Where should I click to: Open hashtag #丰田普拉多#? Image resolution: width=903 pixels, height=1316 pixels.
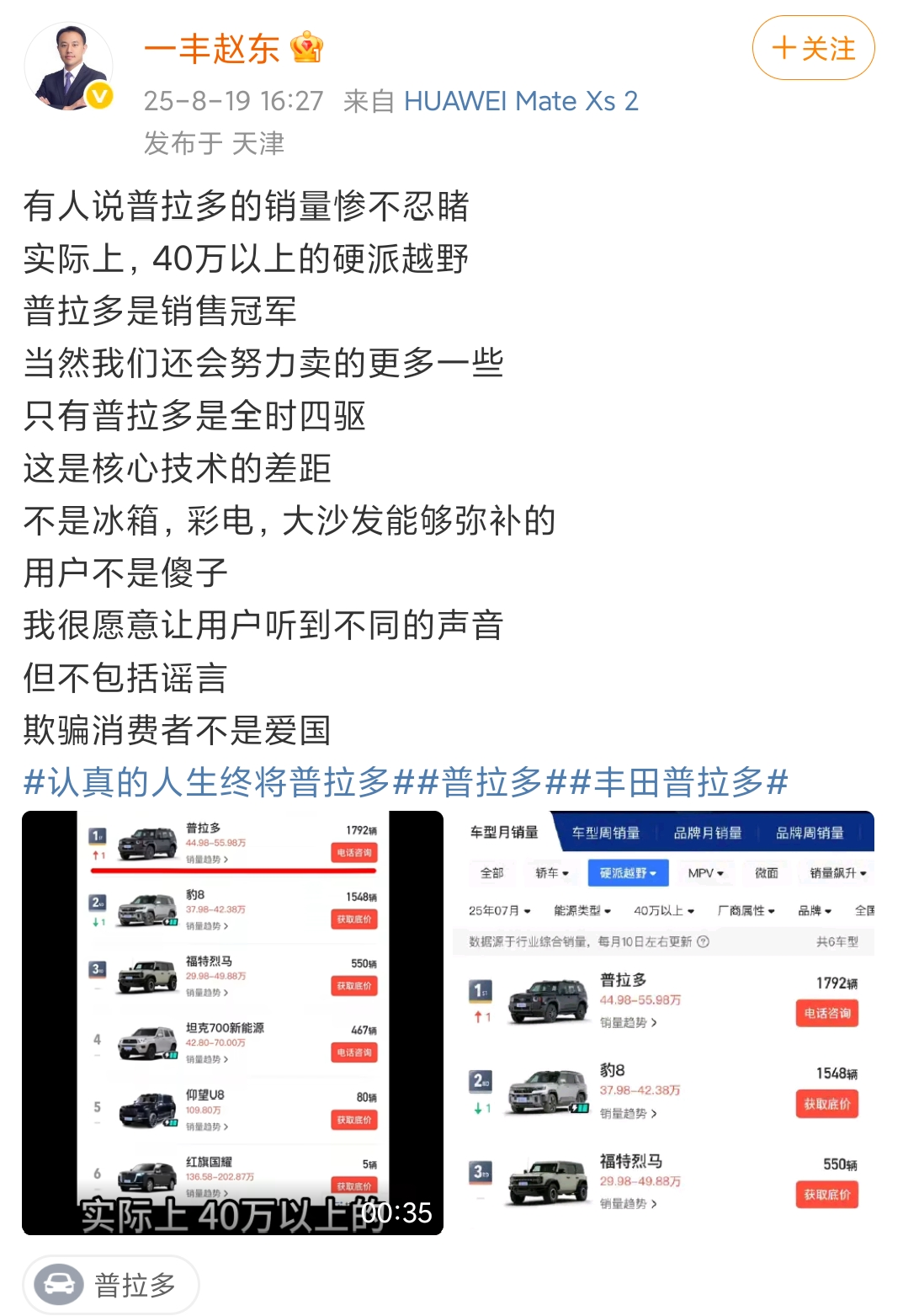(669, 782)
